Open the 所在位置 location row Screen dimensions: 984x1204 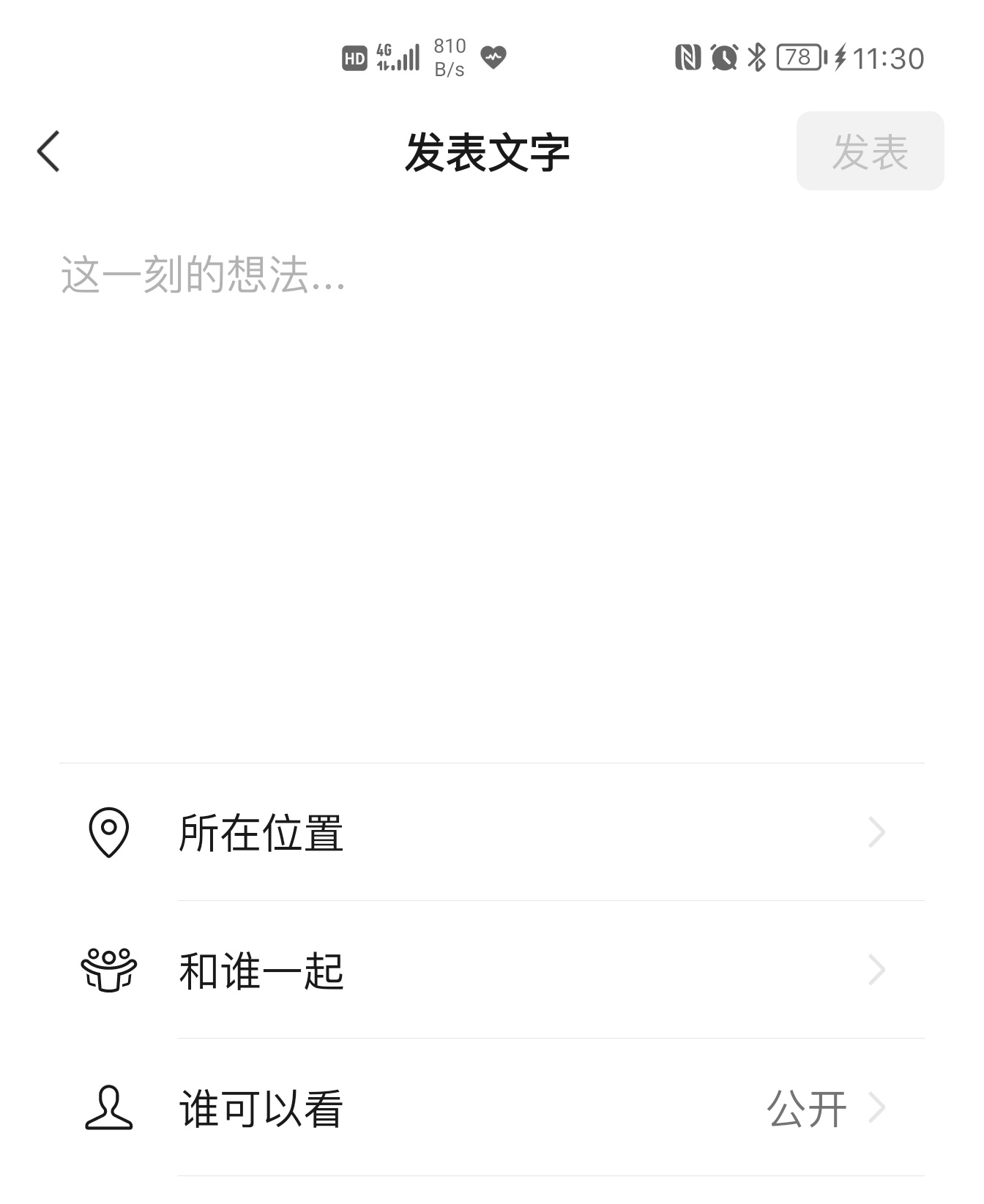(491, 832)
